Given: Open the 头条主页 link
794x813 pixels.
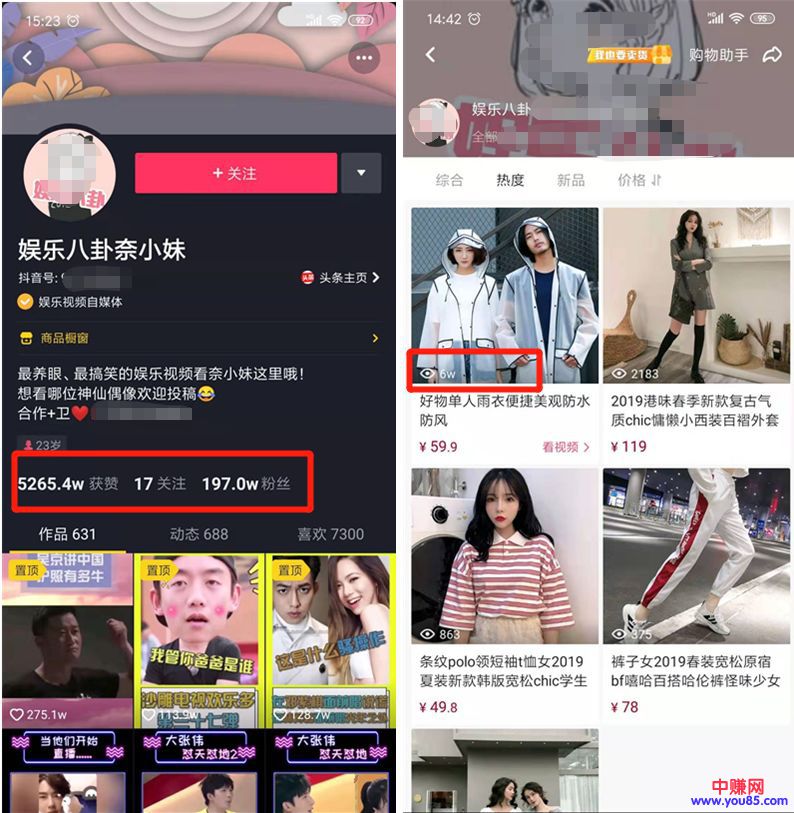Looking at the screenshot, I should click(341, 277).
